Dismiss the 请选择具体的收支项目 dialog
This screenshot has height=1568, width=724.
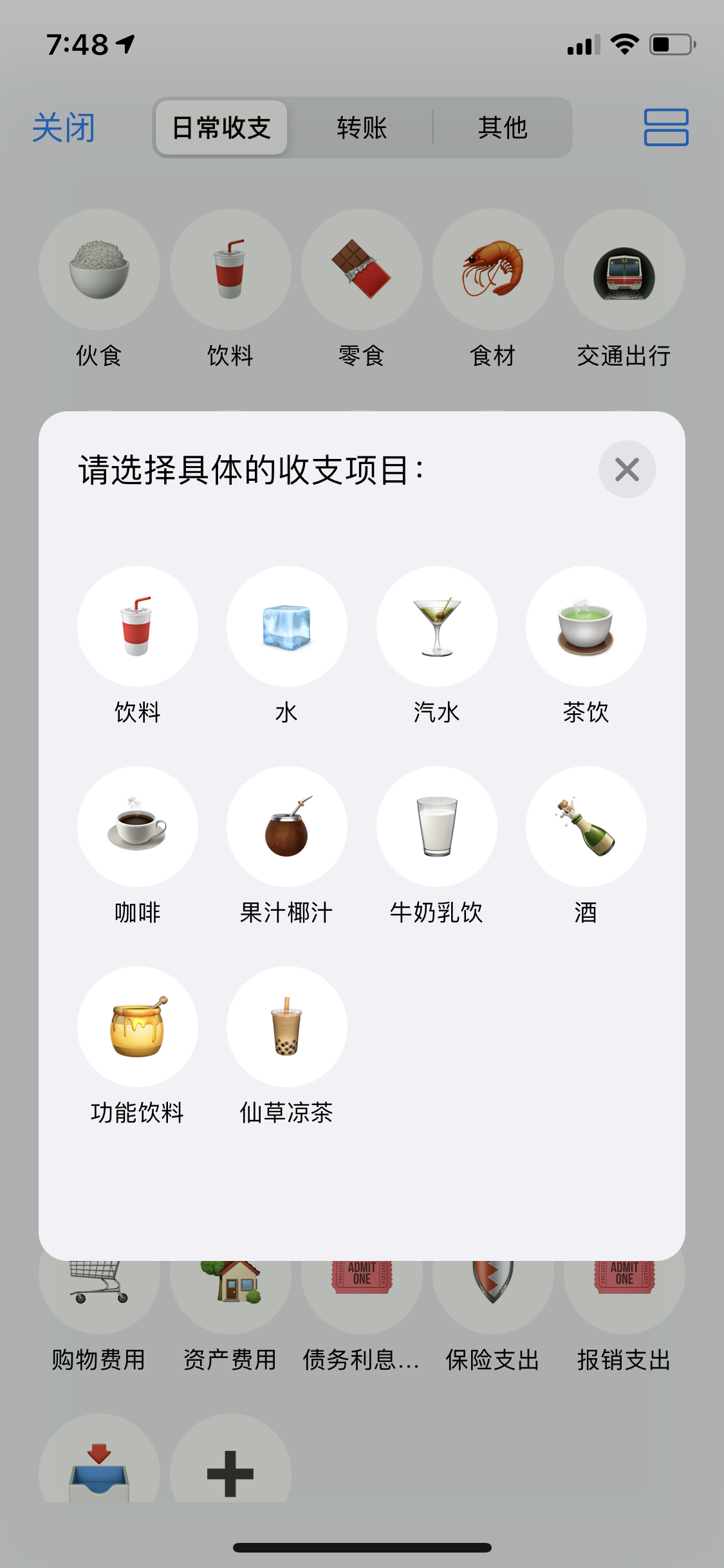[x=627, y=469]
